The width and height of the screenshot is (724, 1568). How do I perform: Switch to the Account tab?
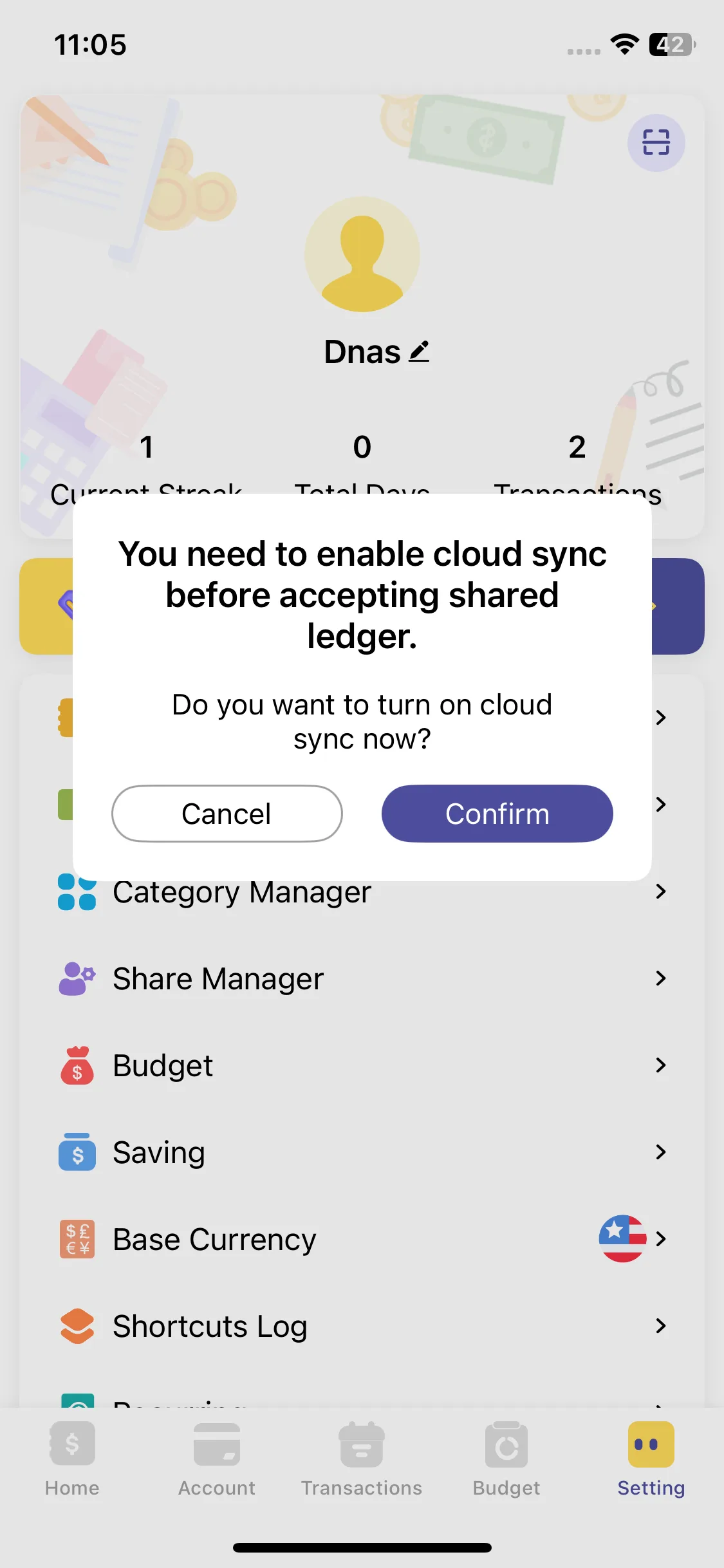pyautogui.click(x=217, y=1459)
